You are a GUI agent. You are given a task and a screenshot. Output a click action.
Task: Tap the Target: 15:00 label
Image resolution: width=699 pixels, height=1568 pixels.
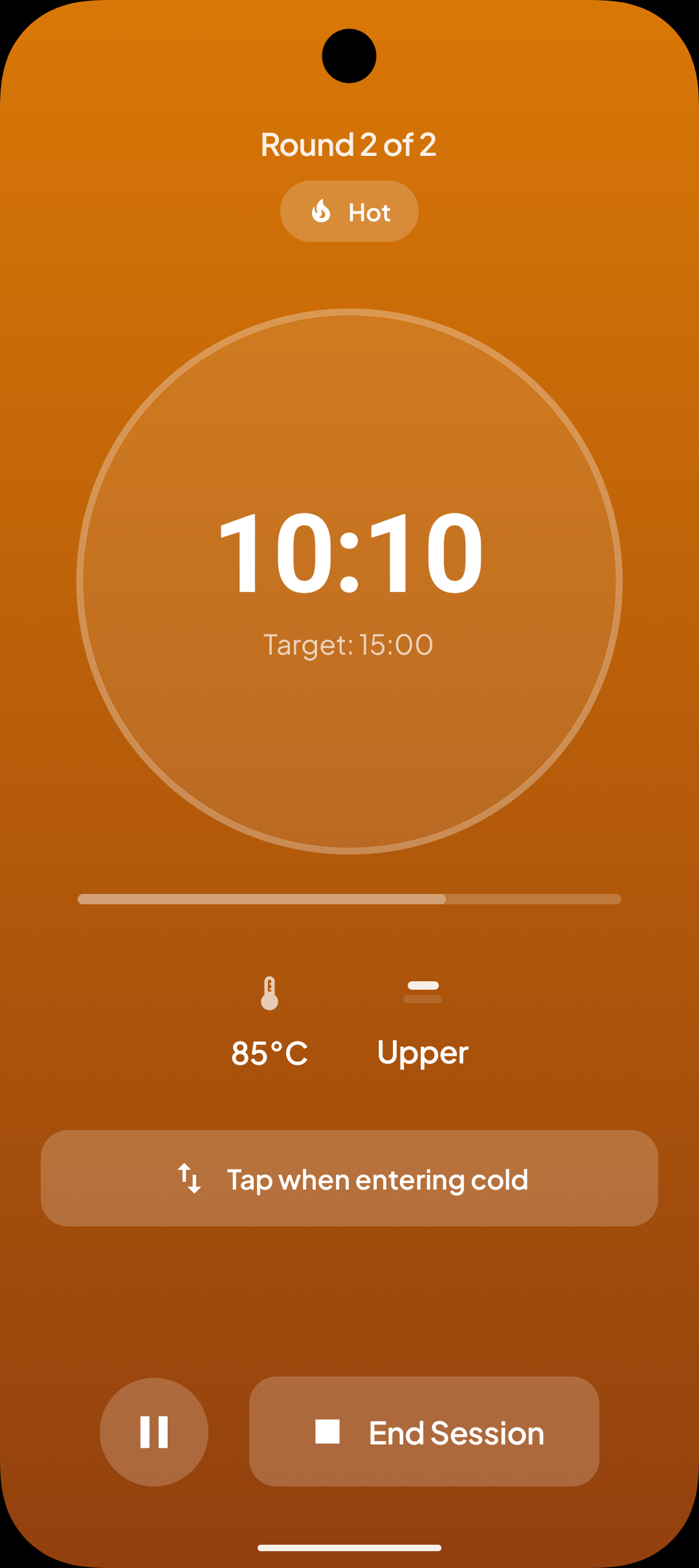pyautogui.click(x=349, y=643)
